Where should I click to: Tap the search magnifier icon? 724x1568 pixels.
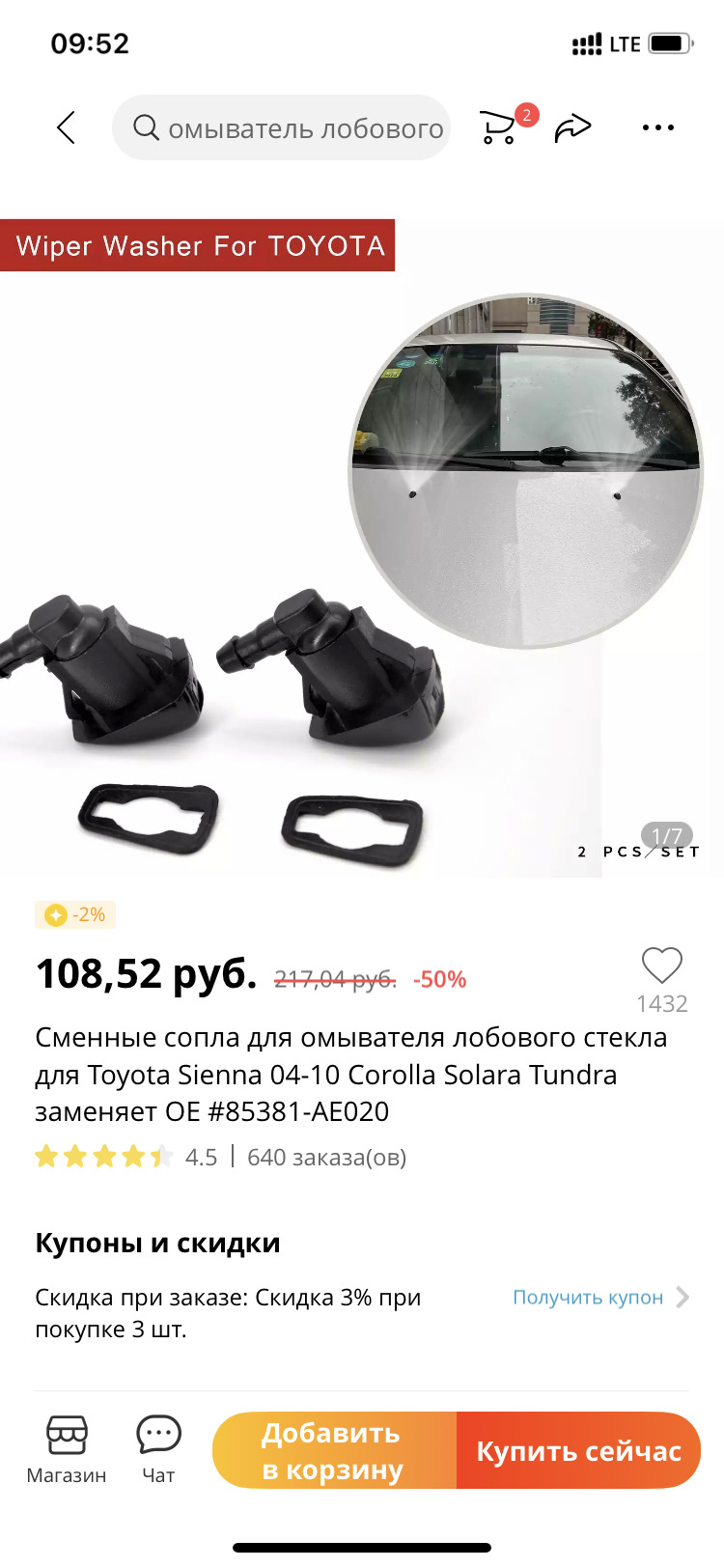[145, 126]
